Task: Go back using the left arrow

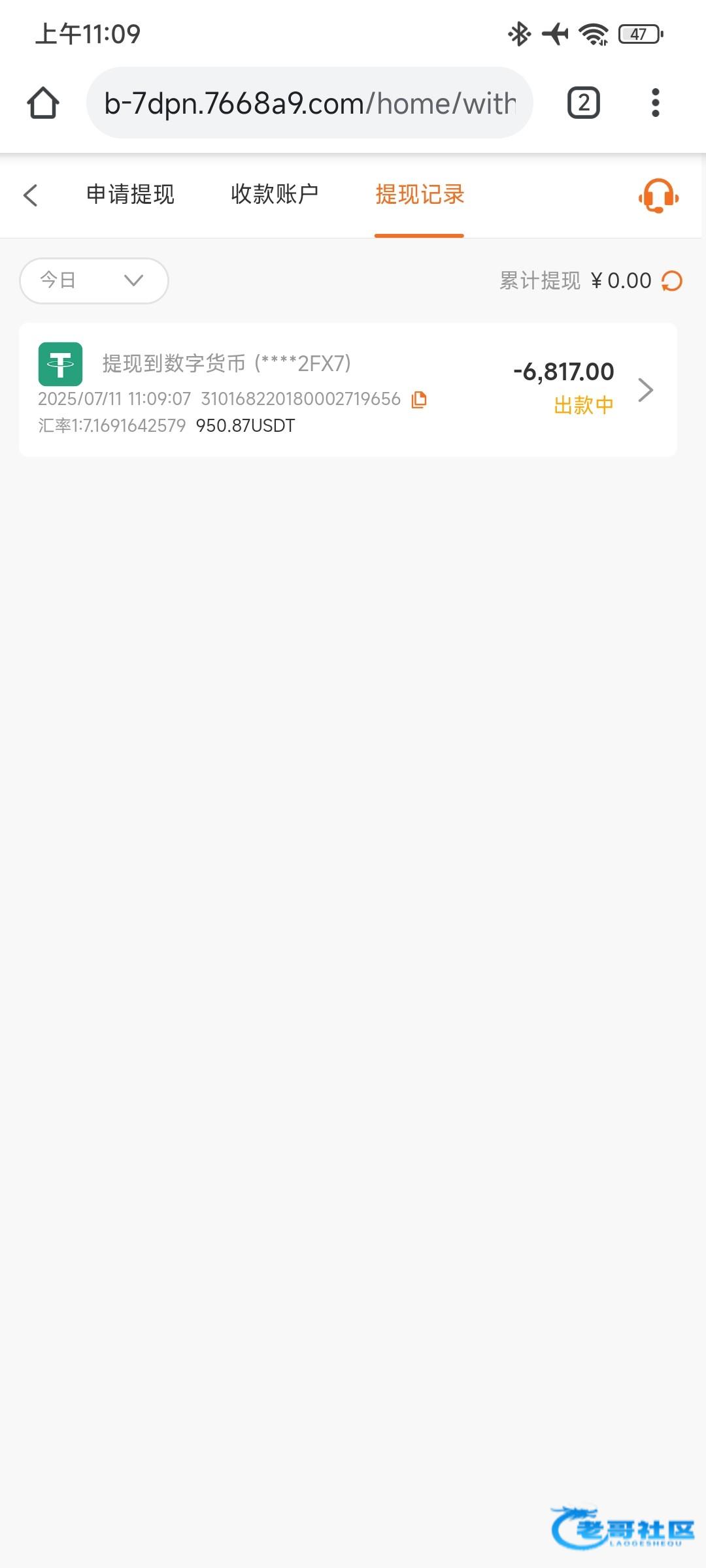Action: click(x=30, y=195)
